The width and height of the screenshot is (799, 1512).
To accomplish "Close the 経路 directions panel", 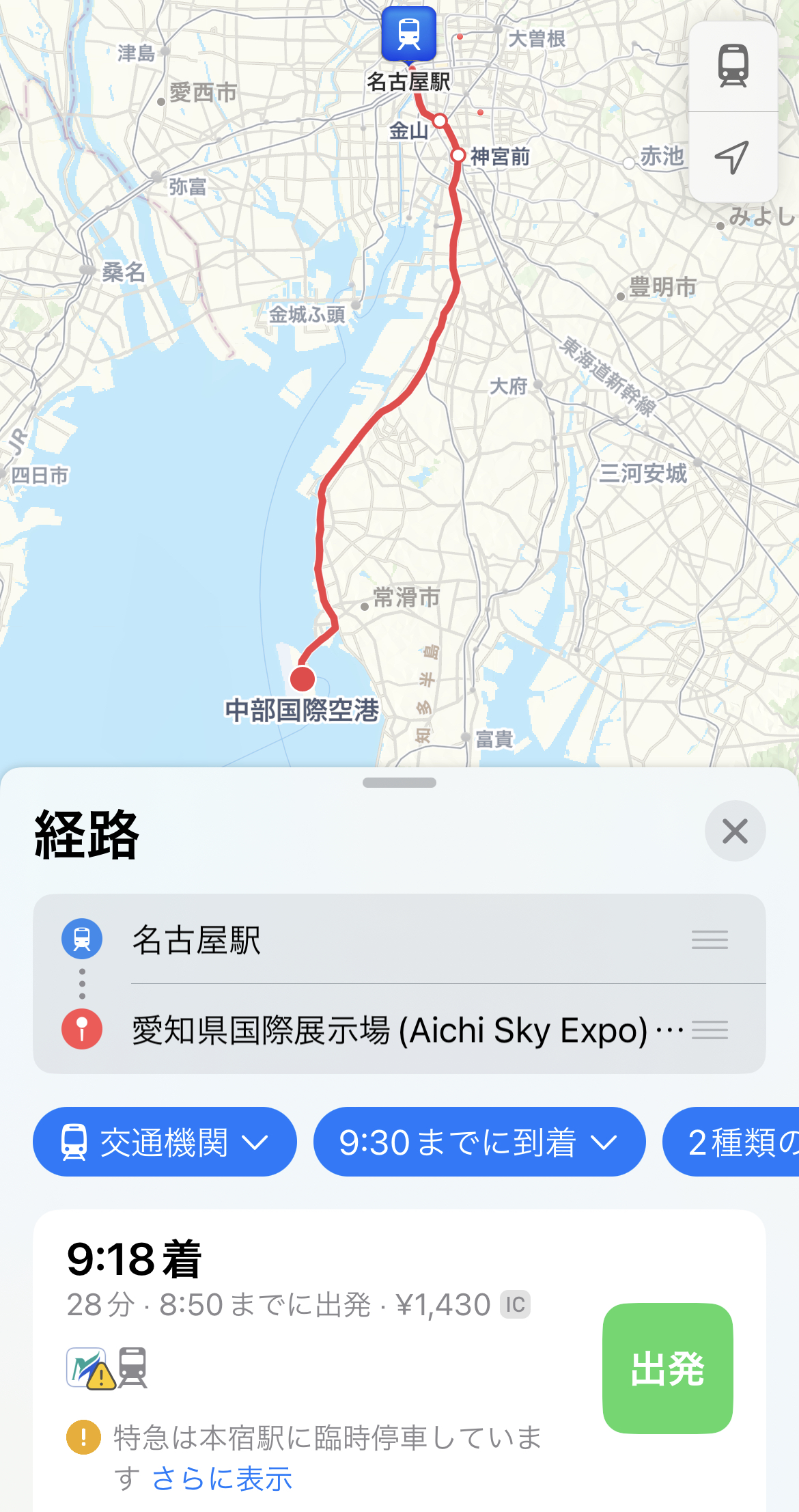I will tap(735, 831).
